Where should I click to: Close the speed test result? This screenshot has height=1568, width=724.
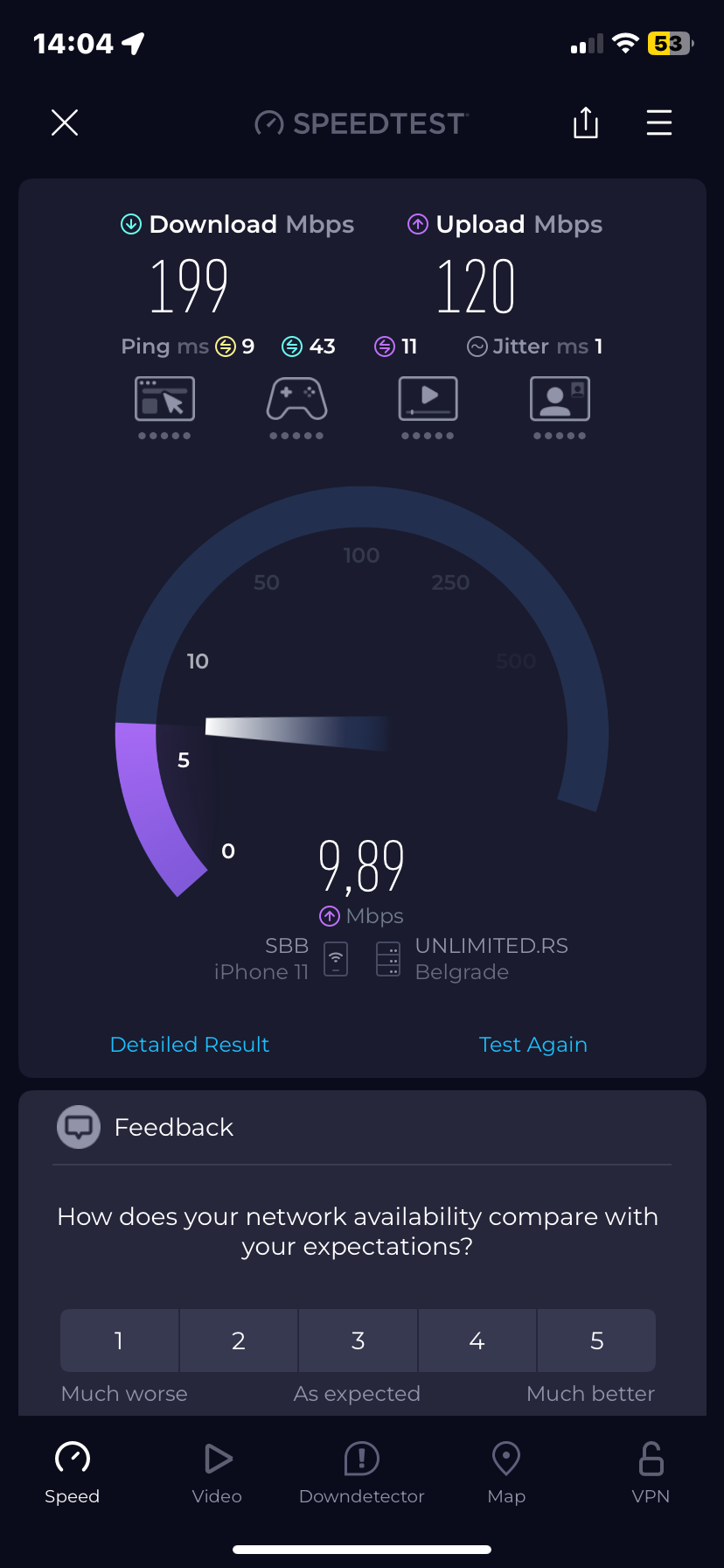65,122
